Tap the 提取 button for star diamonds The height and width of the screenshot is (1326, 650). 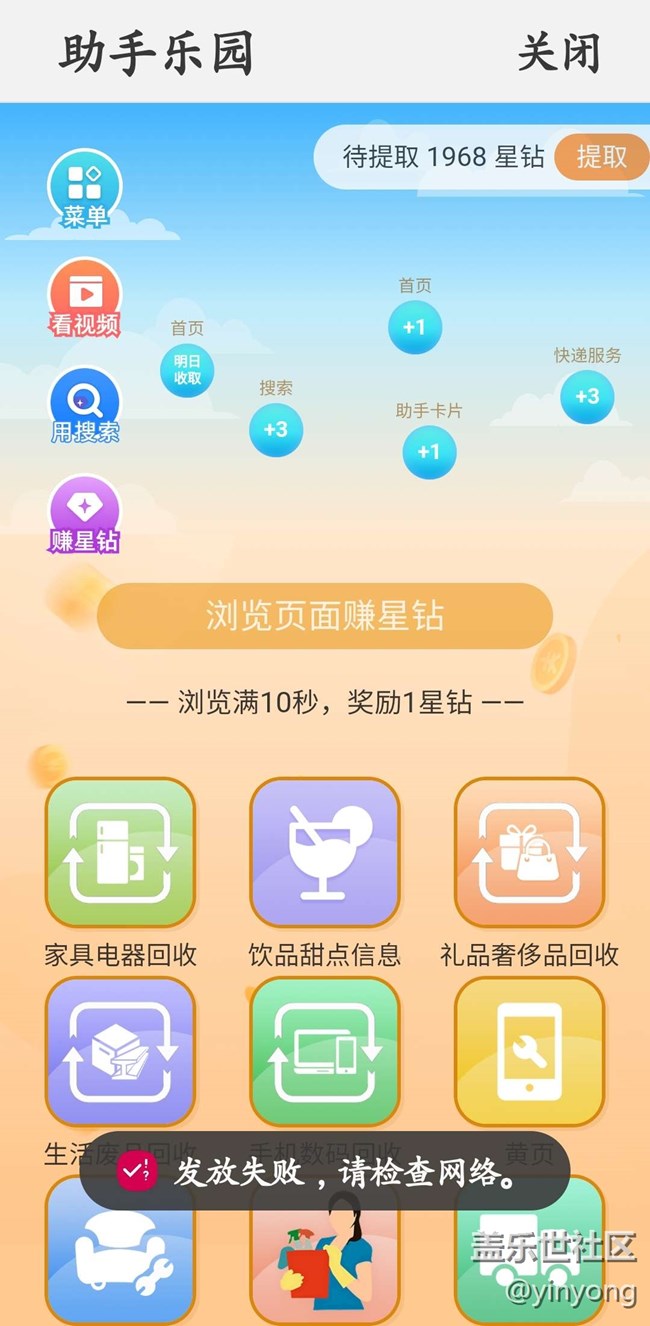[x=601, y=157]
